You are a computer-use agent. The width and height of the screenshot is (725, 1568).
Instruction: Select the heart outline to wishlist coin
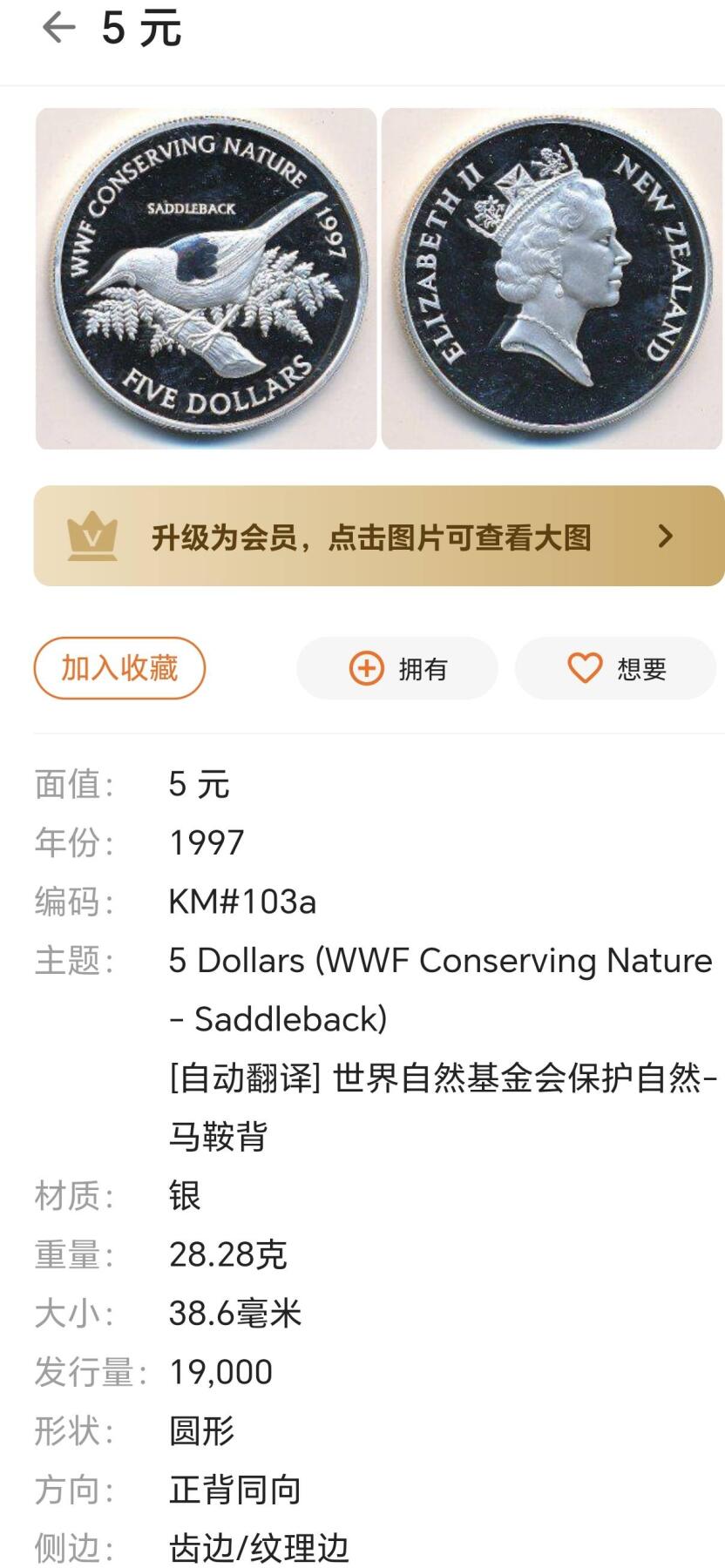click(x=582, y=668)
